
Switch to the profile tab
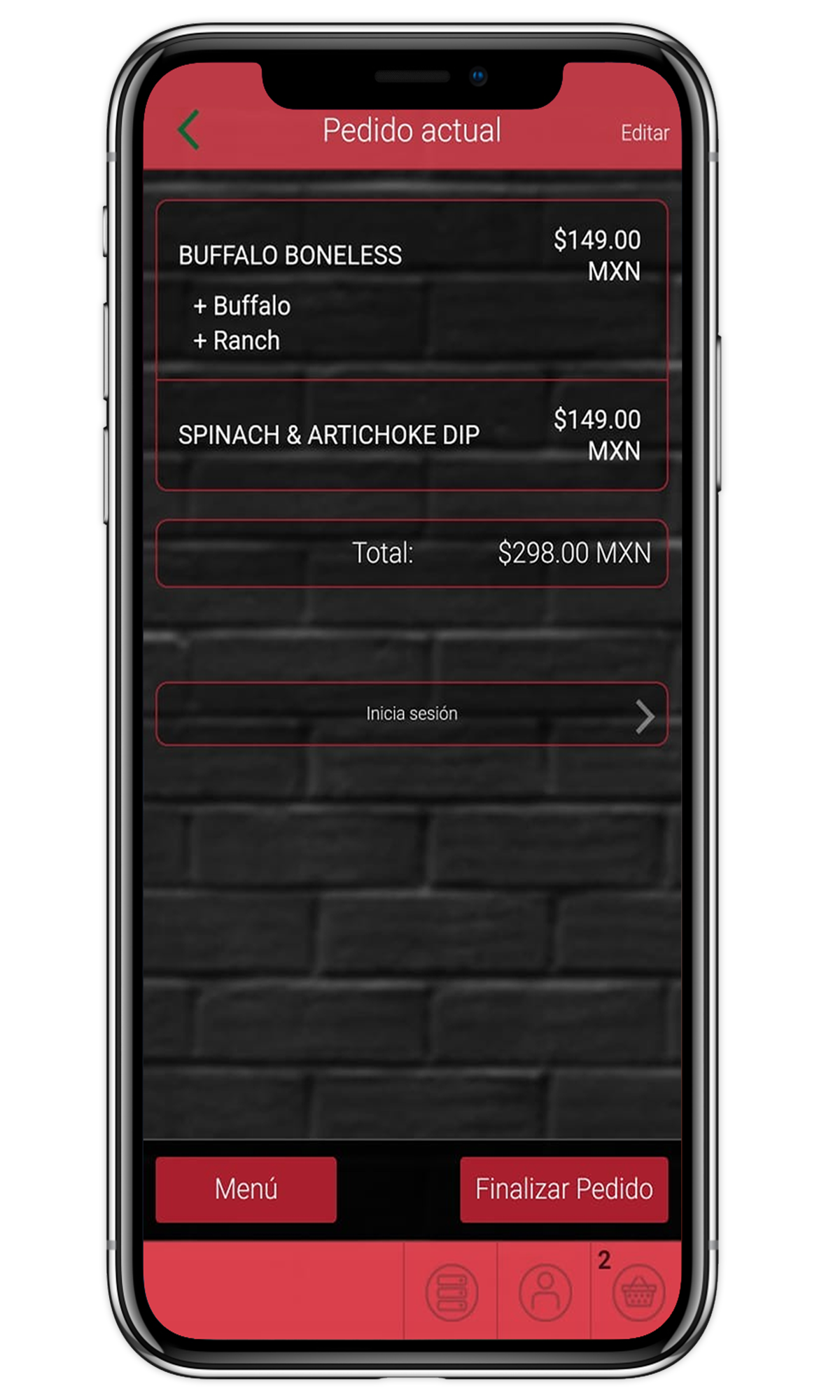coord(545,1291)
